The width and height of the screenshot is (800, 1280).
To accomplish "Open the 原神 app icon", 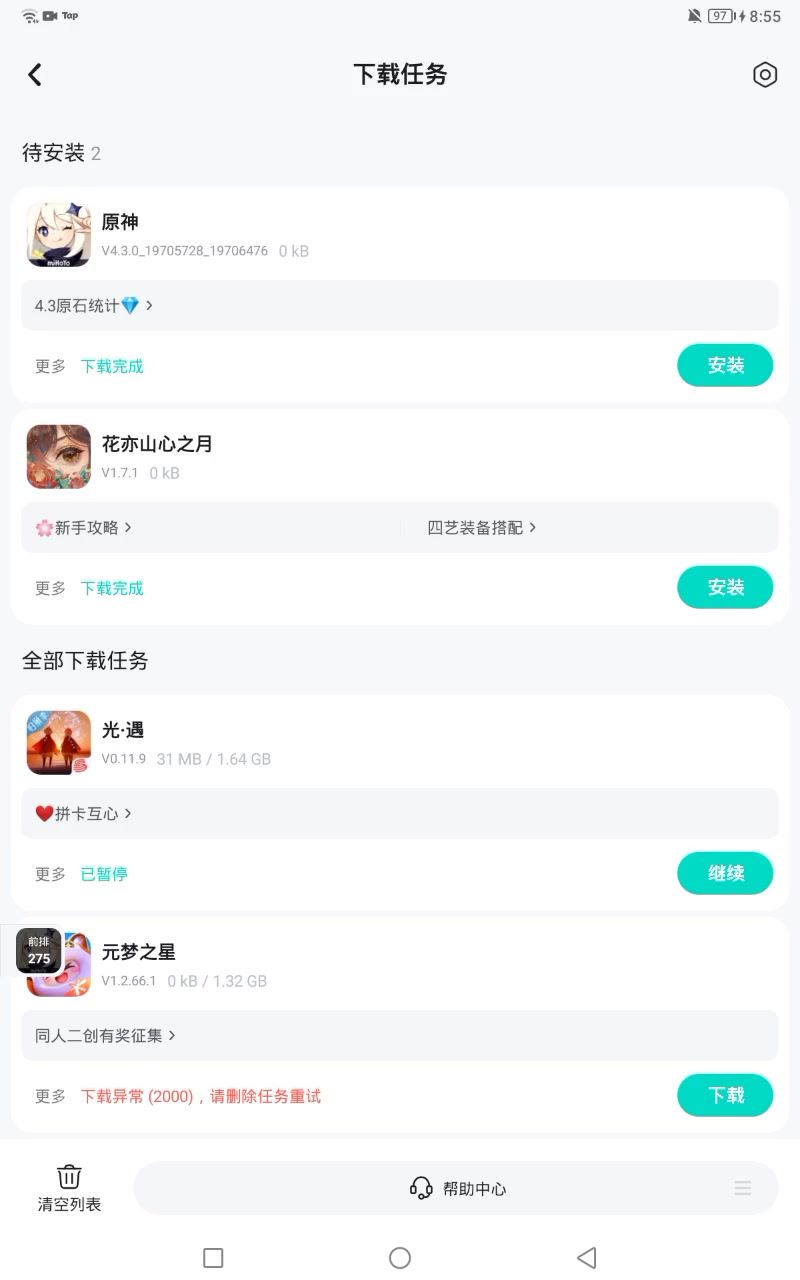I will [58, 235].
